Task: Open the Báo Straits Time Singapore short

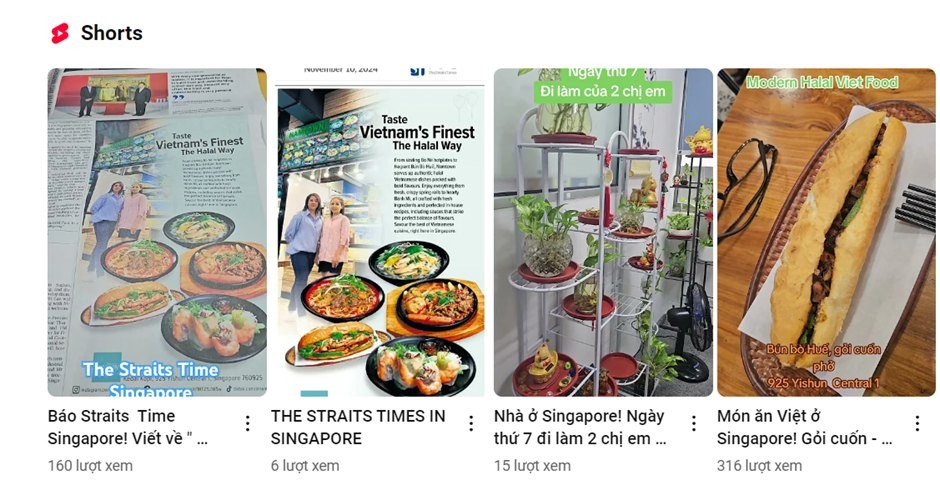Action: click(x=157, y=232)
